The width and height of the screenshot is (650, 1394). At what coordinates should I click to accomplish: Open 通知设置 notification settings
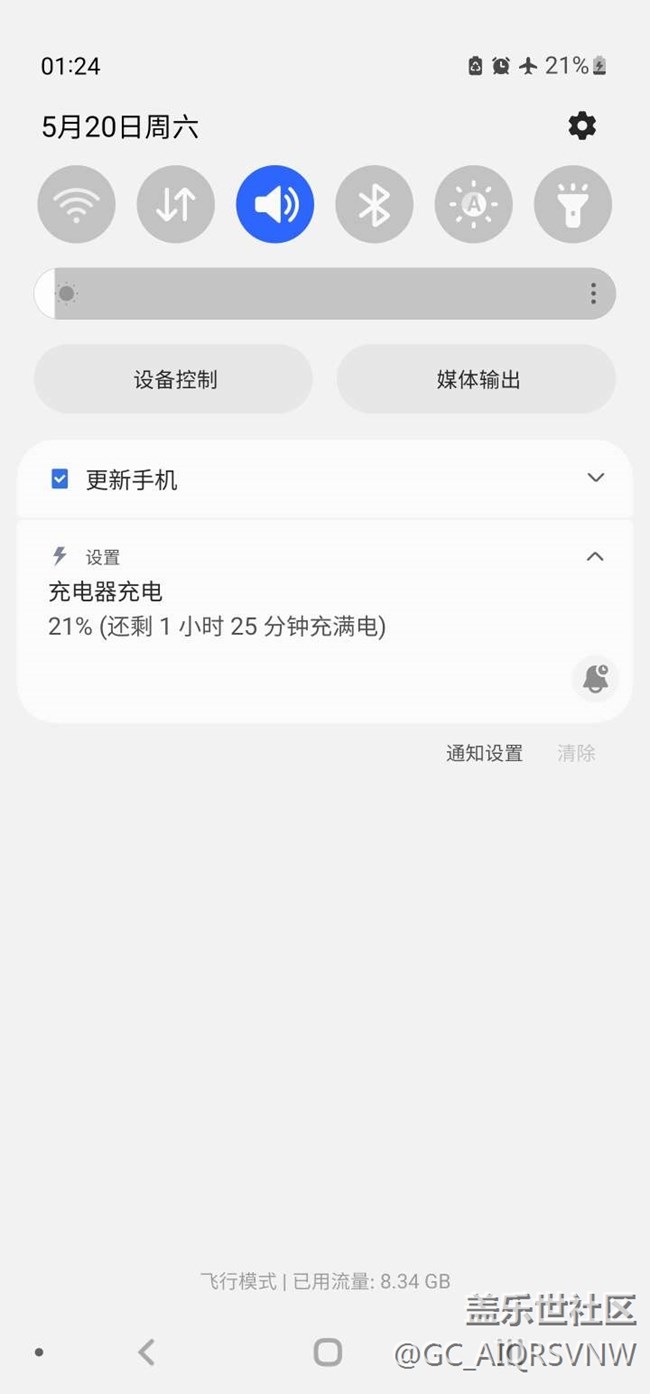pos(484,754)
